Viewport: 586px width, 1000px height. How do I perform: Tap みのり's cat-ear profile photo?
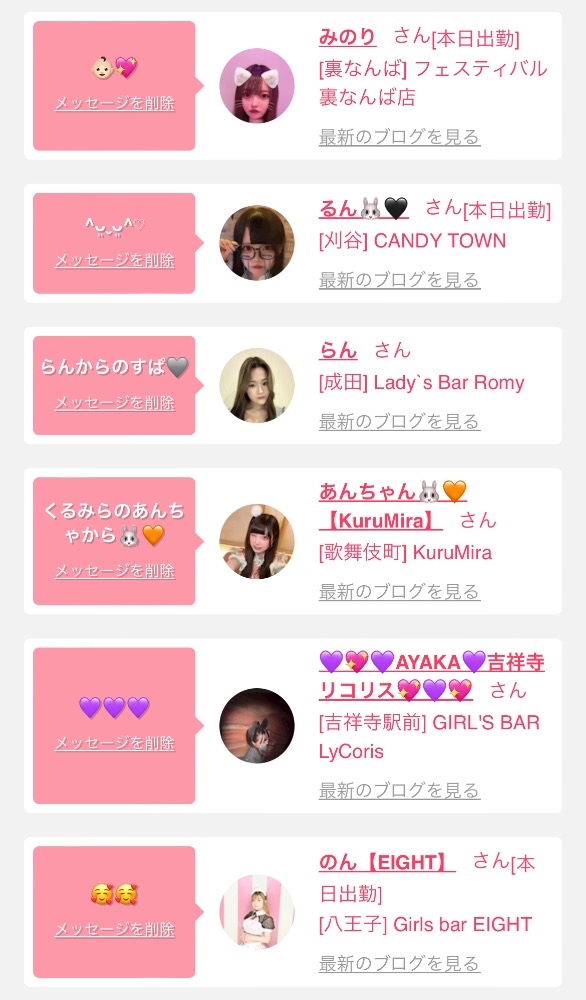point(257,85)
